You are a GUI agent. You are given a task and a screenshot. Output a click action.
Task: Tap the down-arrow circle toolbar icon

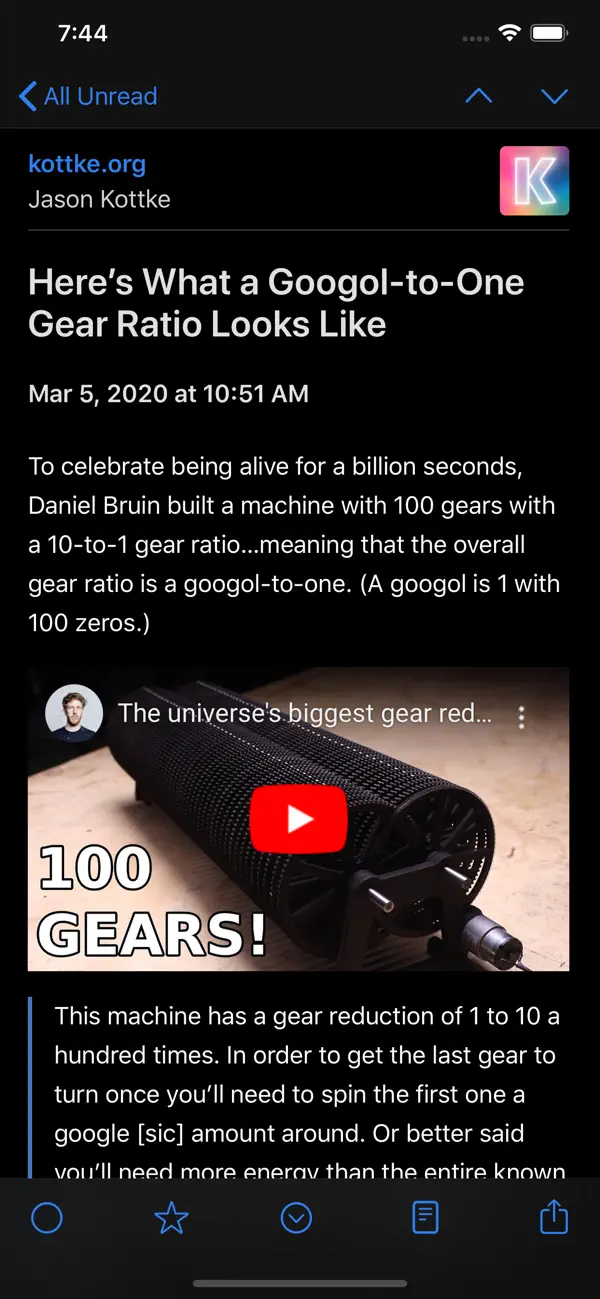[x=297, y=1218]
